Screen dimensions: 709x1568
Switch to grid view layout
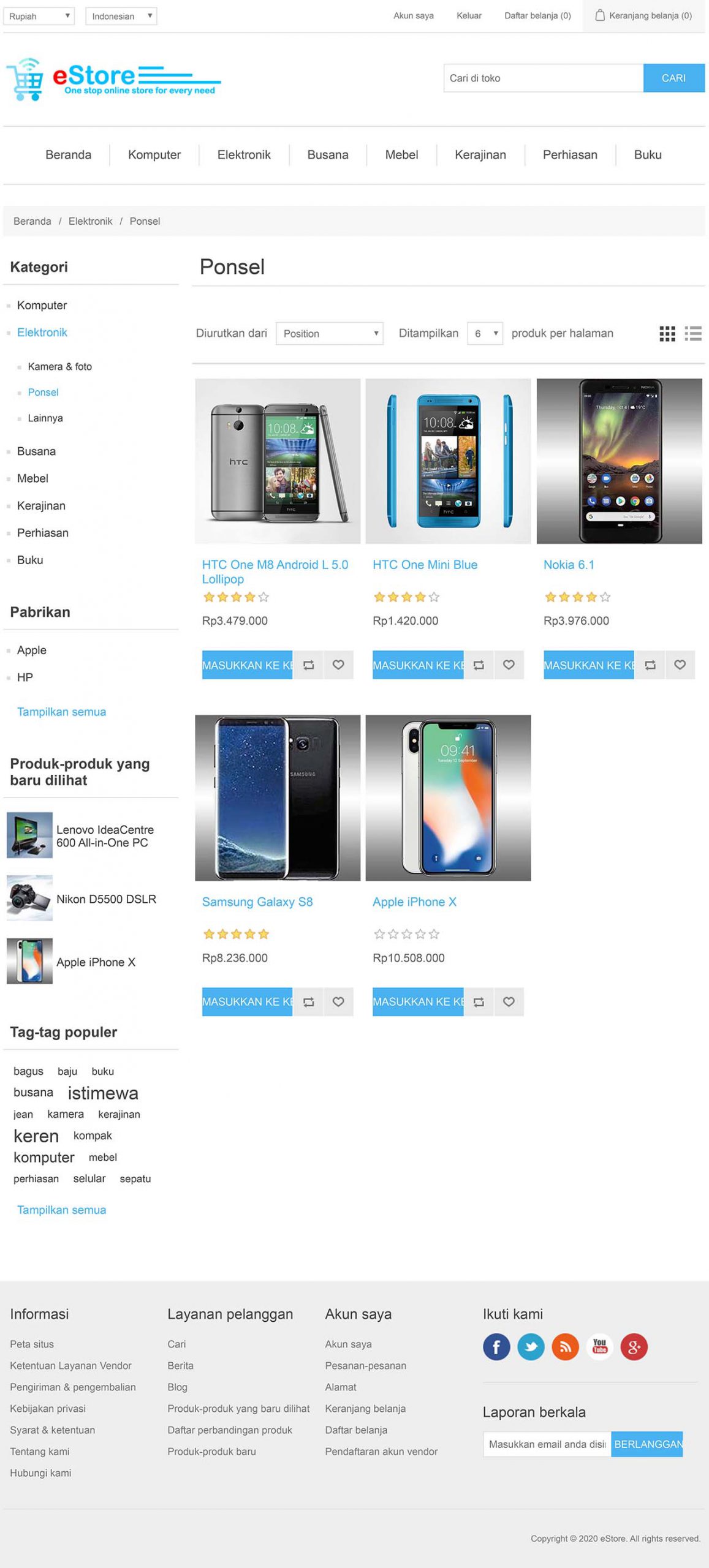667,334
